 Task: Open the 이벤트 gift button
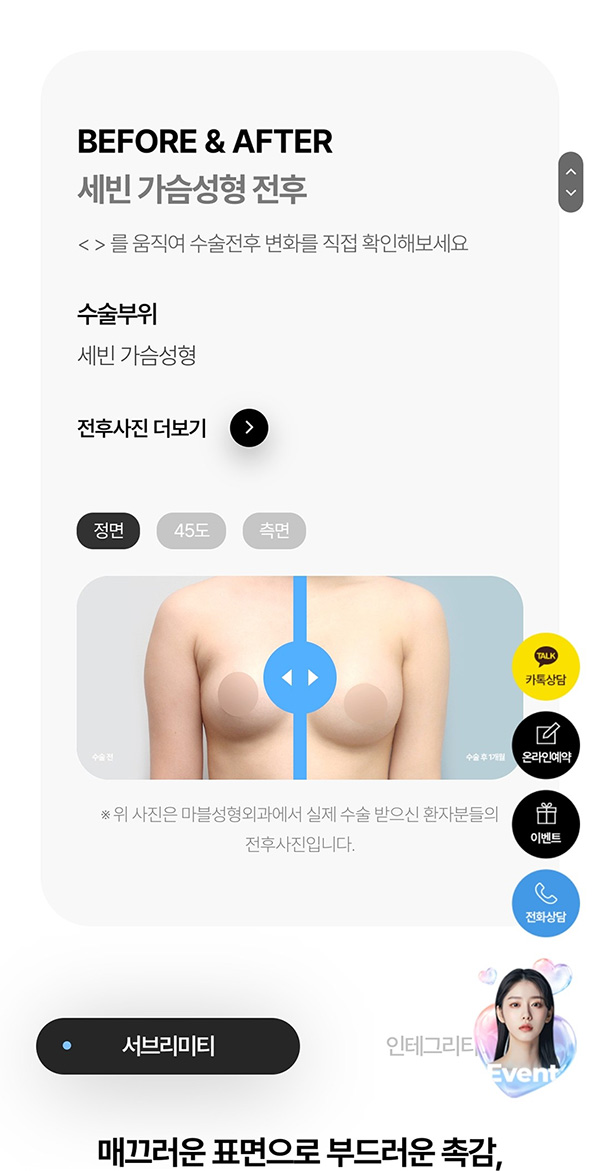tap(546, 824)
